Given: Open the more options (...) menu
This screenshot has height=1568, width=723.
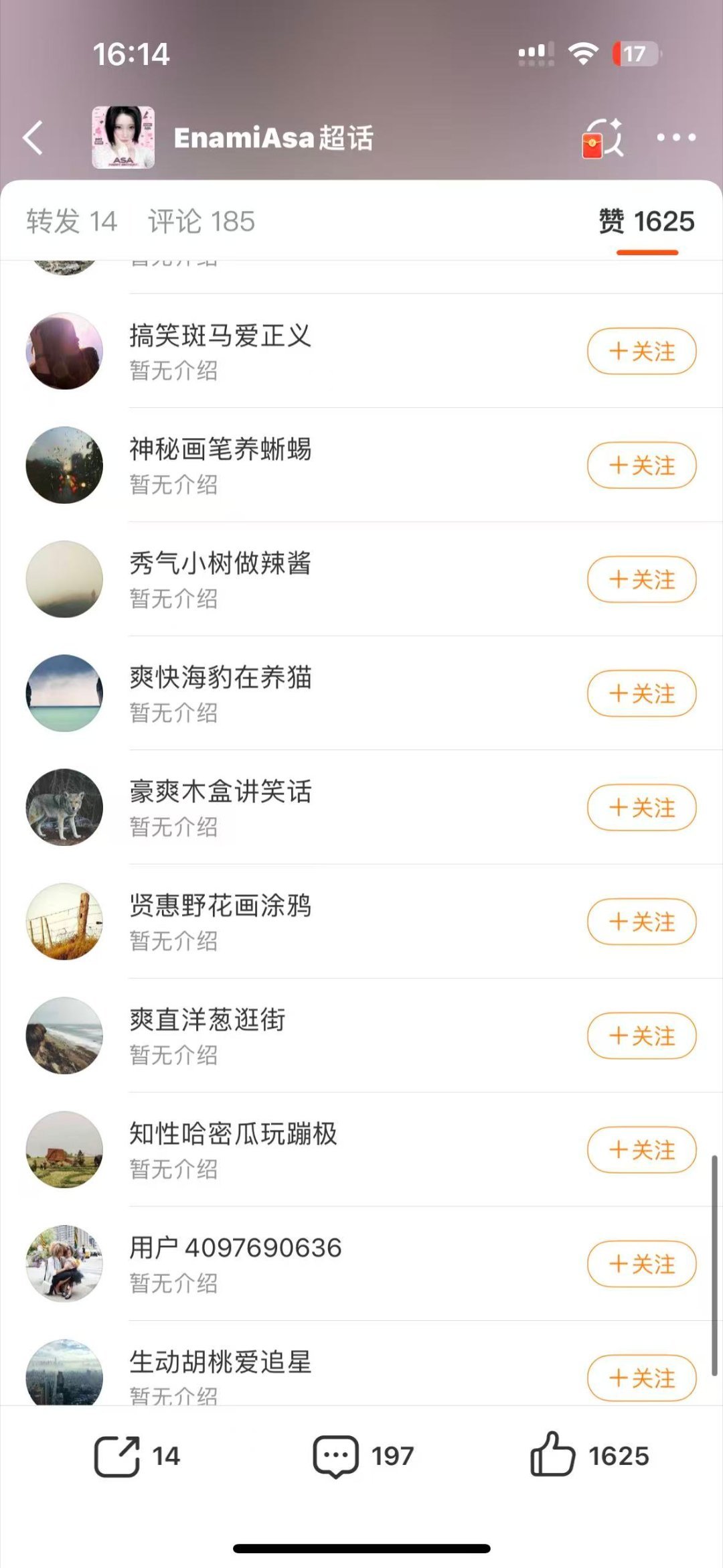Looking at the screenshot, I should click(675, 137).
